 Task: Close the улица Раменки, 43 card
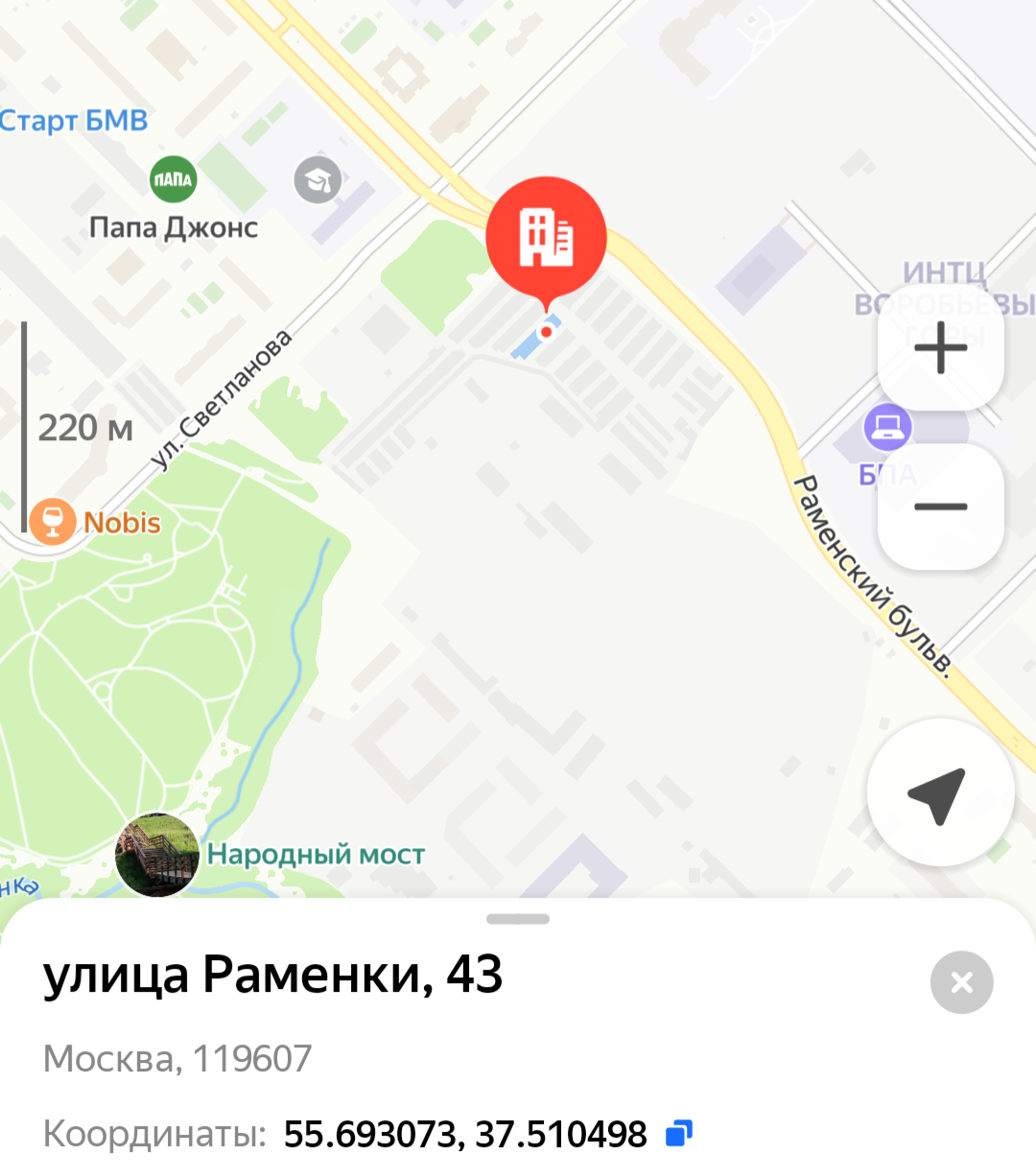961,982
